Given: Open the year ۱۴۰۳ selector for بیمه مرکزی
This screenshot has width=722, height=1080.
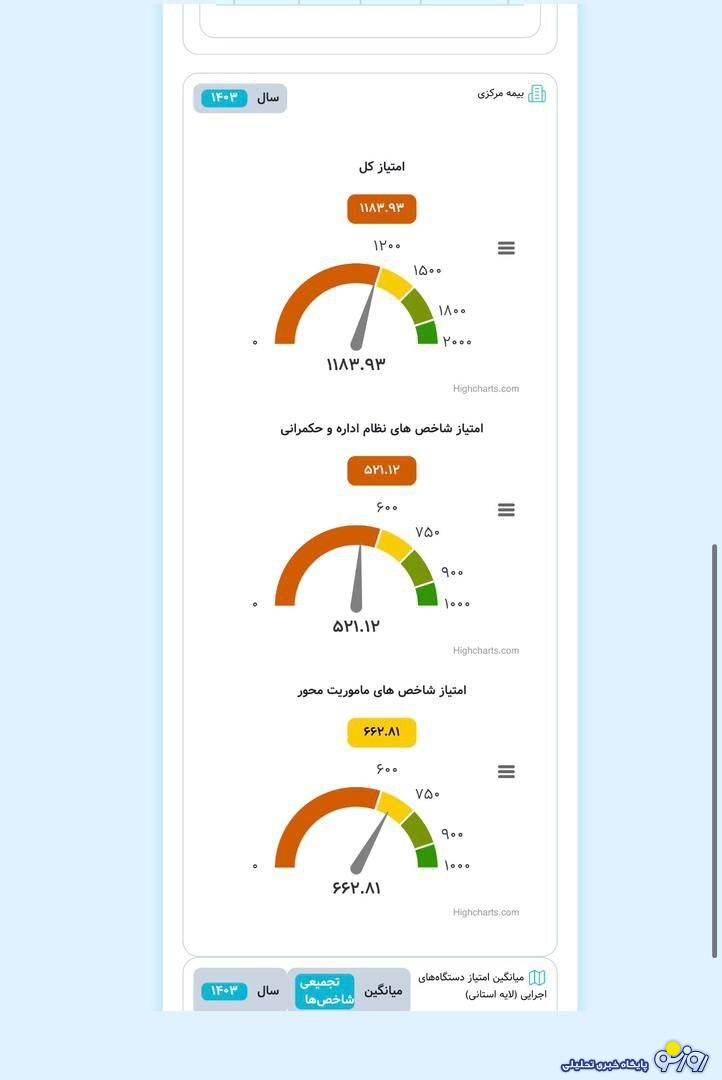Looking at the screenshot, I should pos(224,98).
